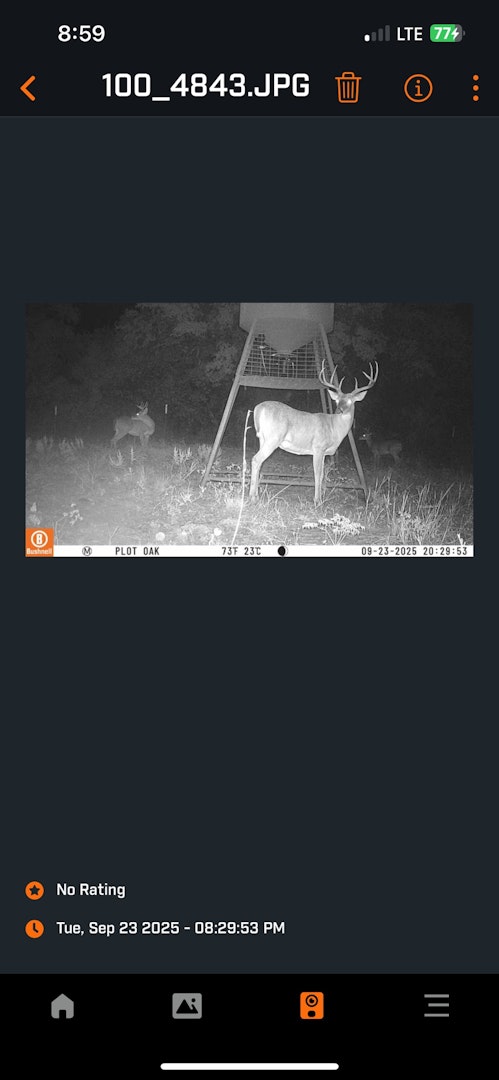Switch to the photo gallery tab
Image resolution: width=499 pixels, height=1080 pixels.
[x=187, y=1006]
